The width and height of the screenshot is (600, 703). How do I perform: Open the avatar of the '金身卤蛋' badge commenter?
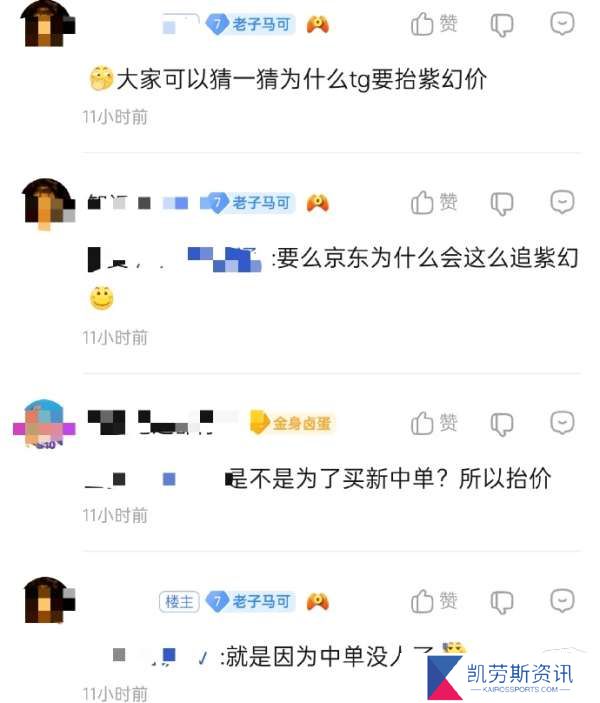coord(44,425)
